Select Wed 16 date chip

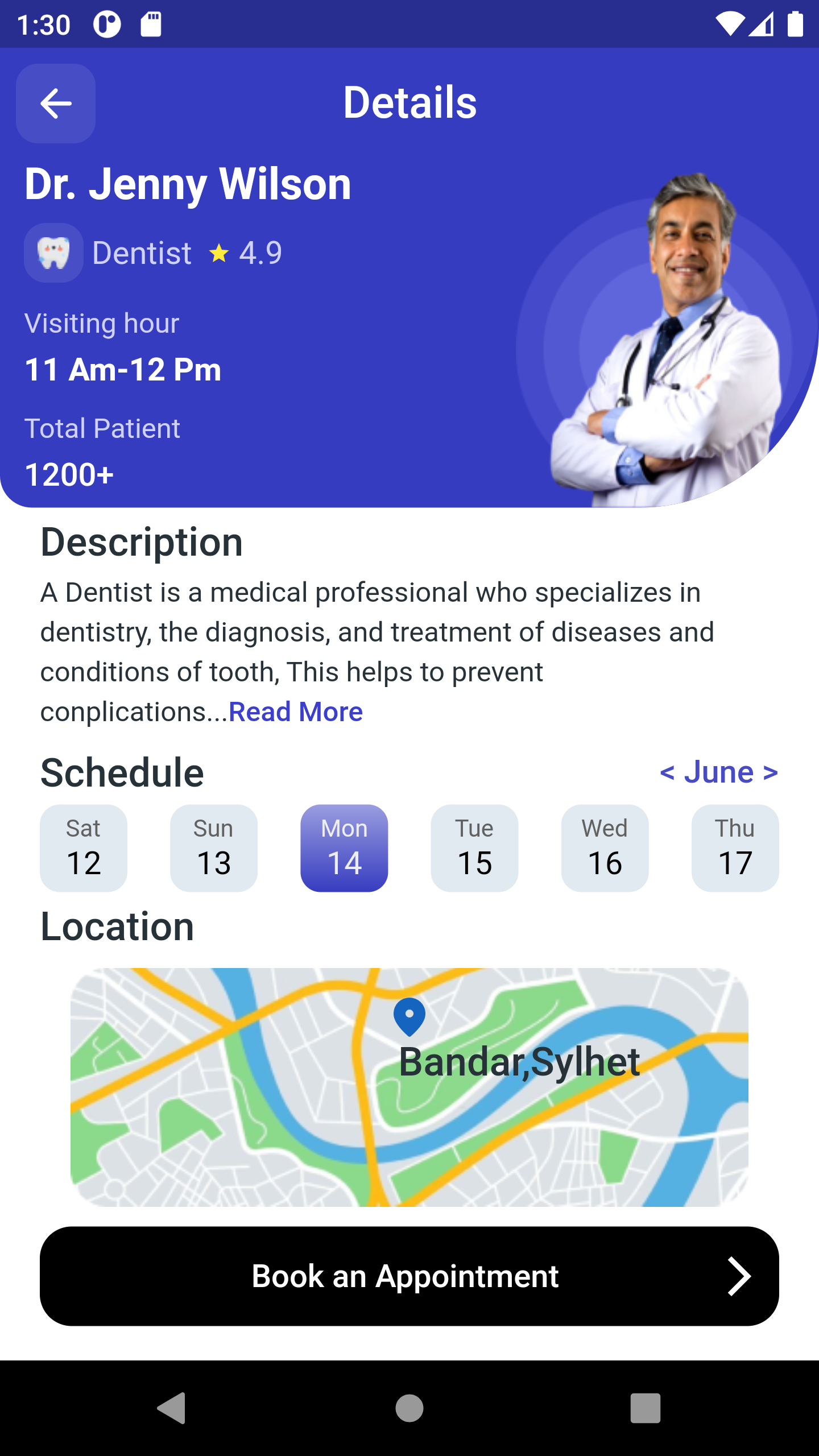coord(605,848)
